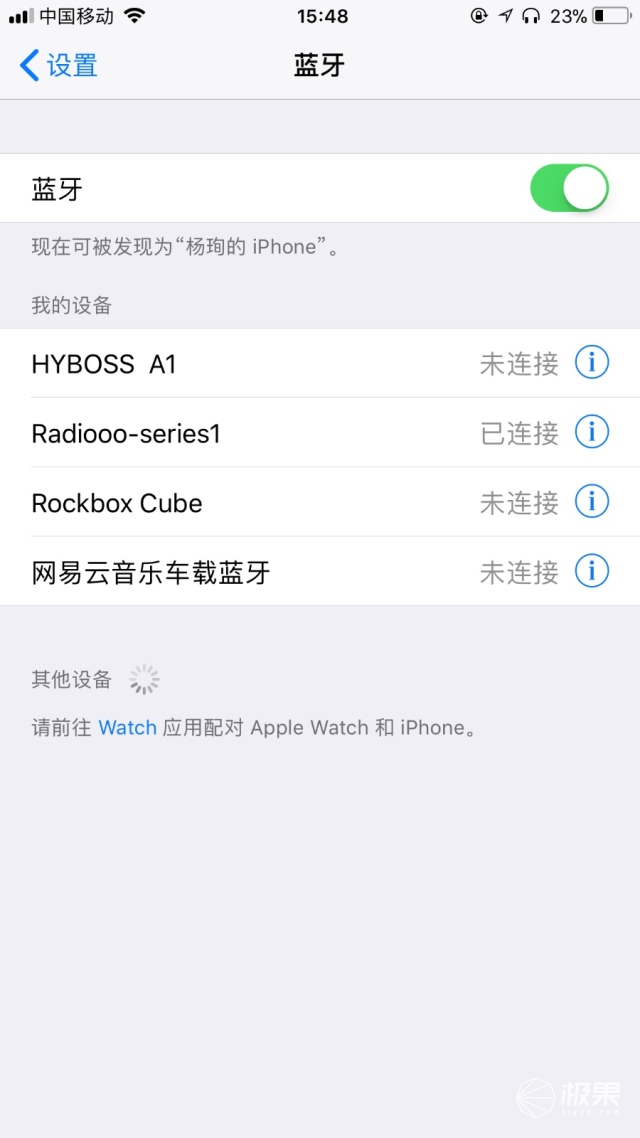Open info for Radiooo-series1
The image size is (640, 1138).
point(592,432)
